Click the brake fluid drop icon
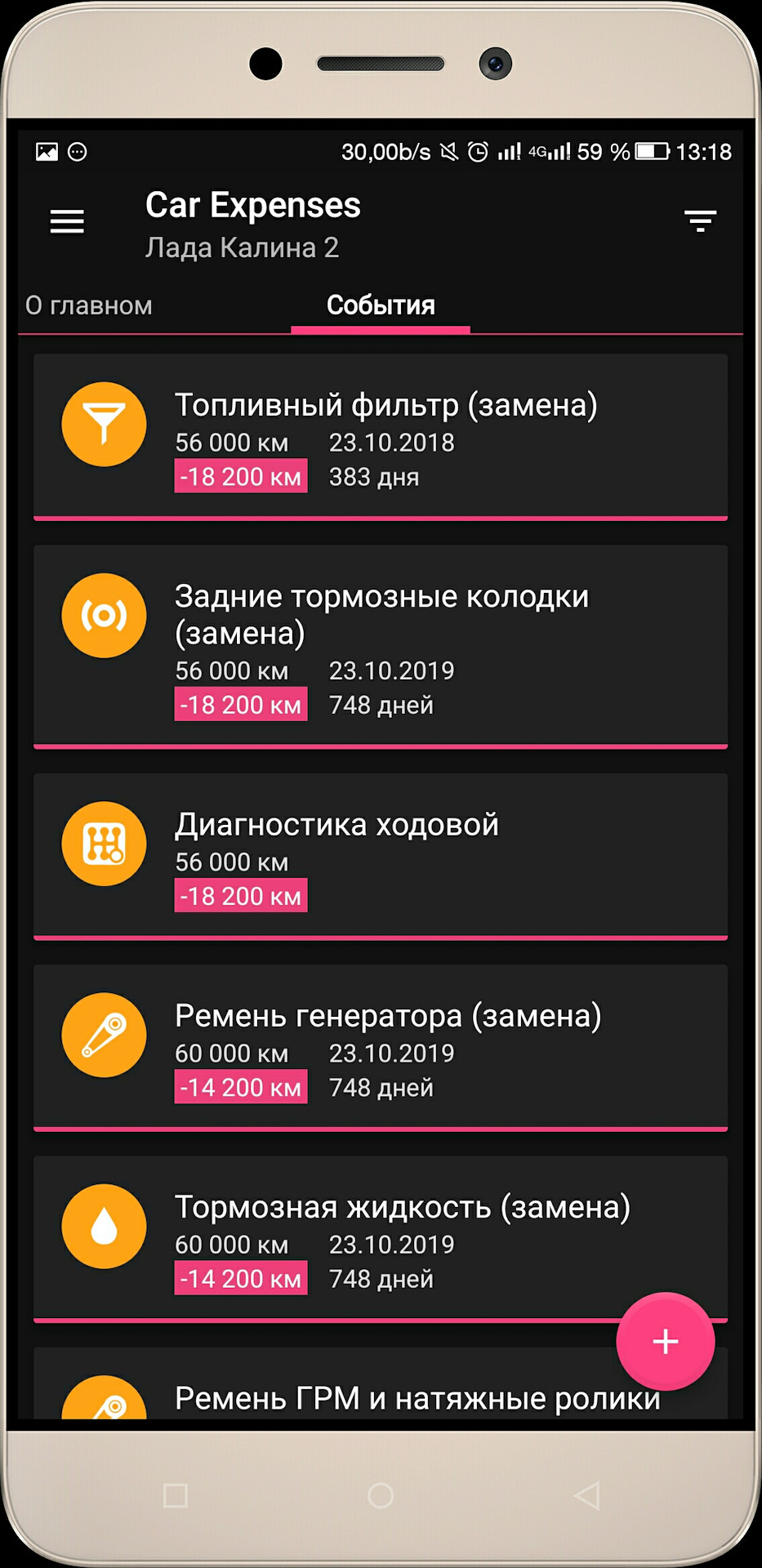This screenshot has width=762, height=1568. (104, 1227)
